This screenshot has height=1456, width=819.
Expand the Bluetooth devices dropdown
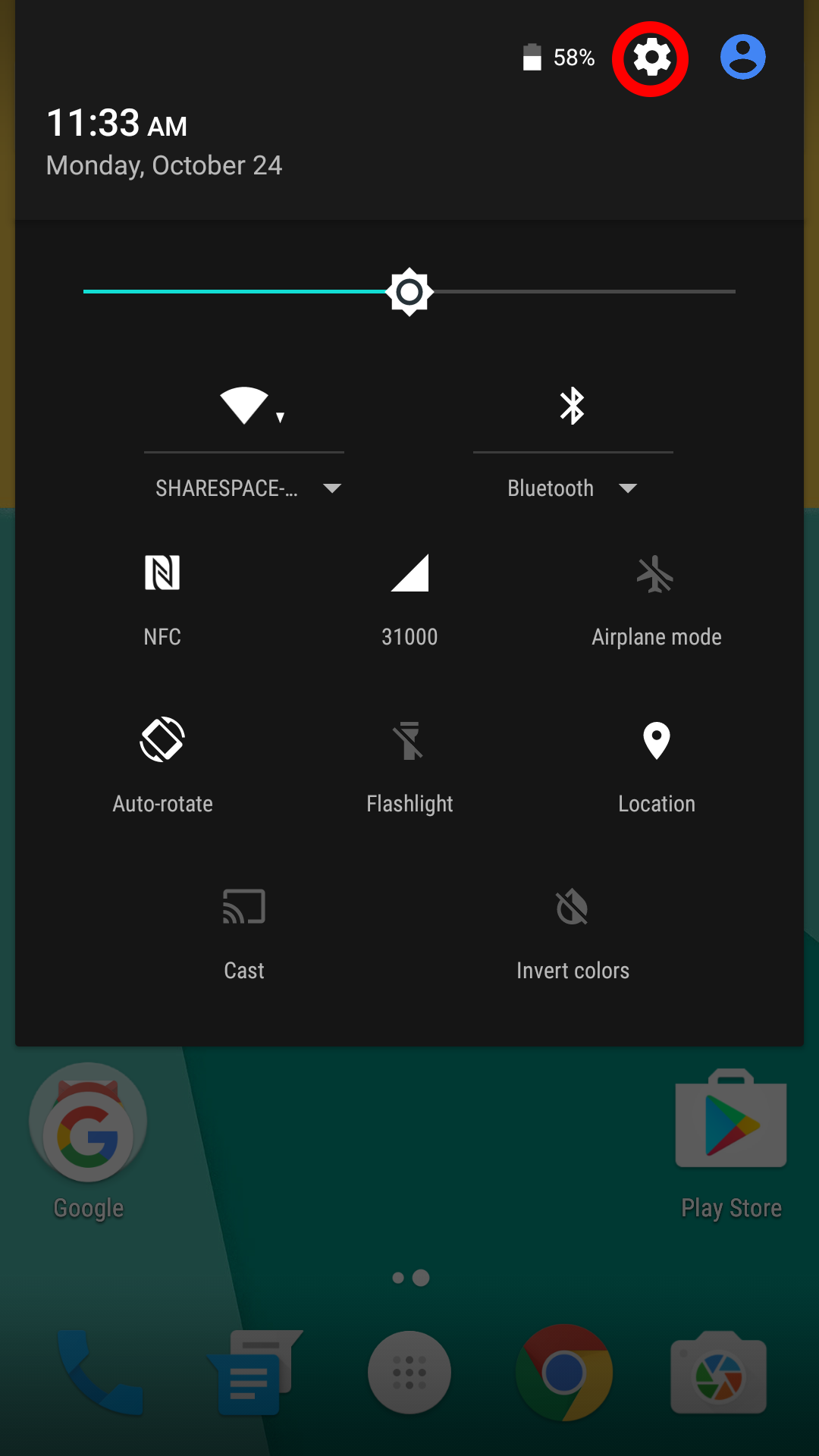(573, 488)
